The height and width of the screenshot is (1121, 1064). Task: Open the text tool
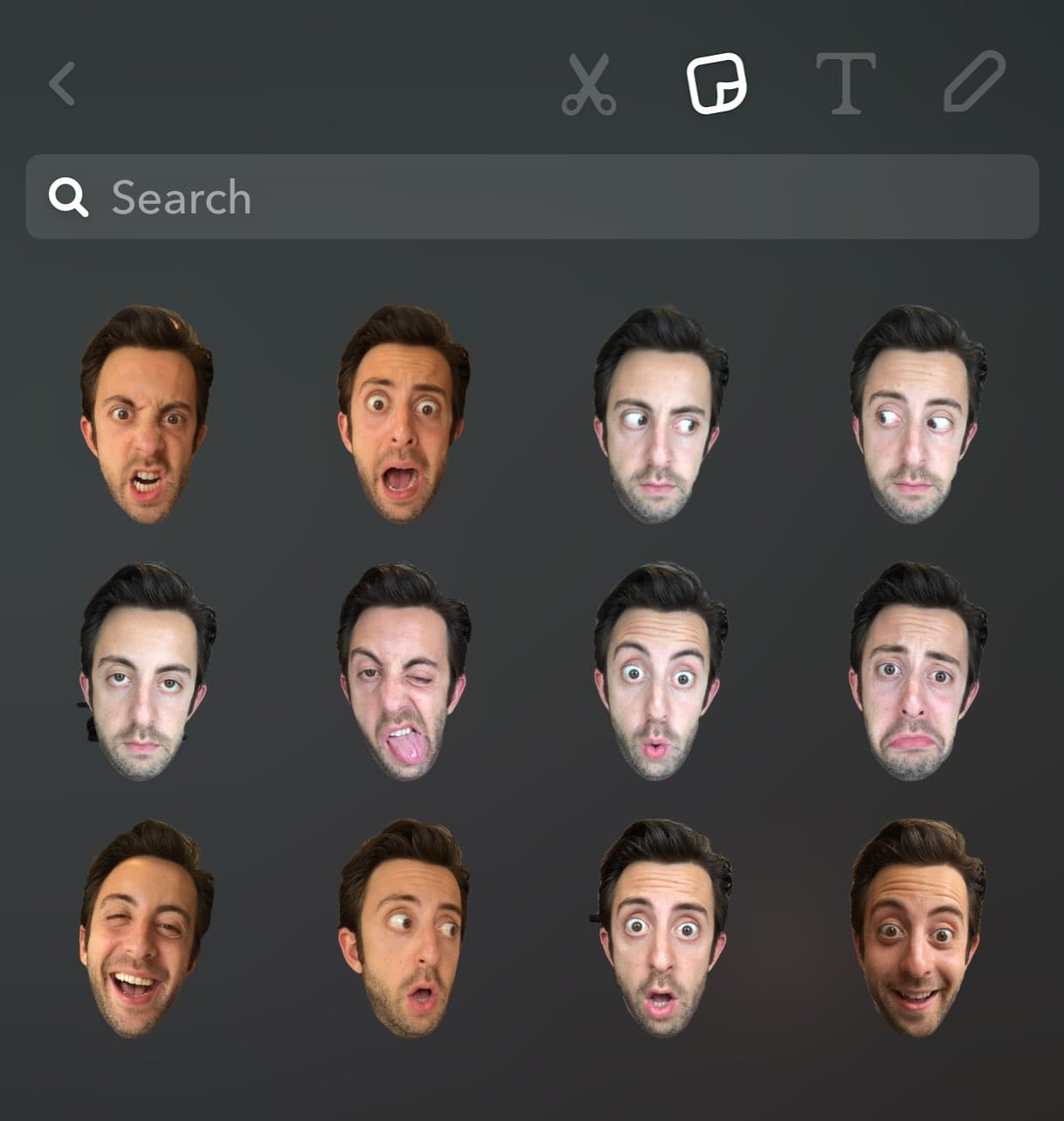point(845,84)
